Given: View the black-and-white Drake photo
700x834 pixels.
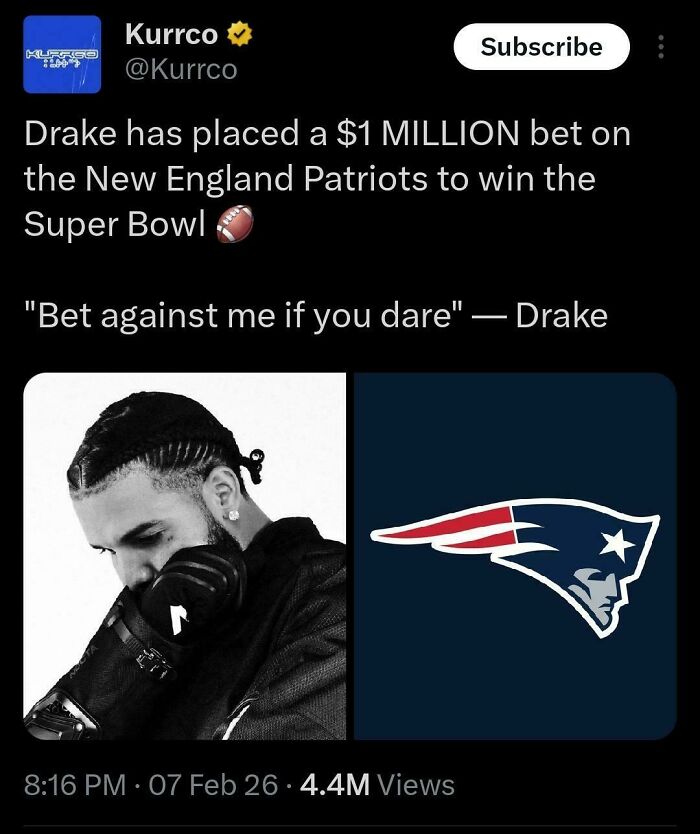Looking at the screenshot, I should pyautogui.click(x=184, y=556).
